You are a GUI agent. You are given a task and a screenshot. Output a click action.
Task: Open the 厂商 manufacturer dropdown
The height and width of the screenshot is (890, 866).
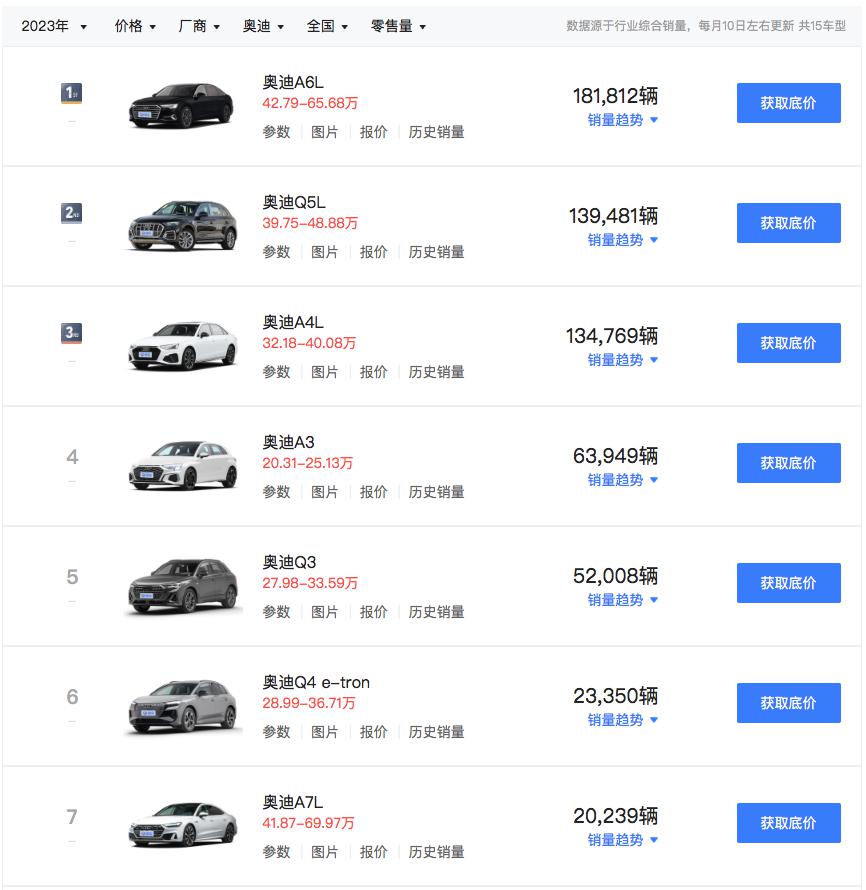point(199,27)
